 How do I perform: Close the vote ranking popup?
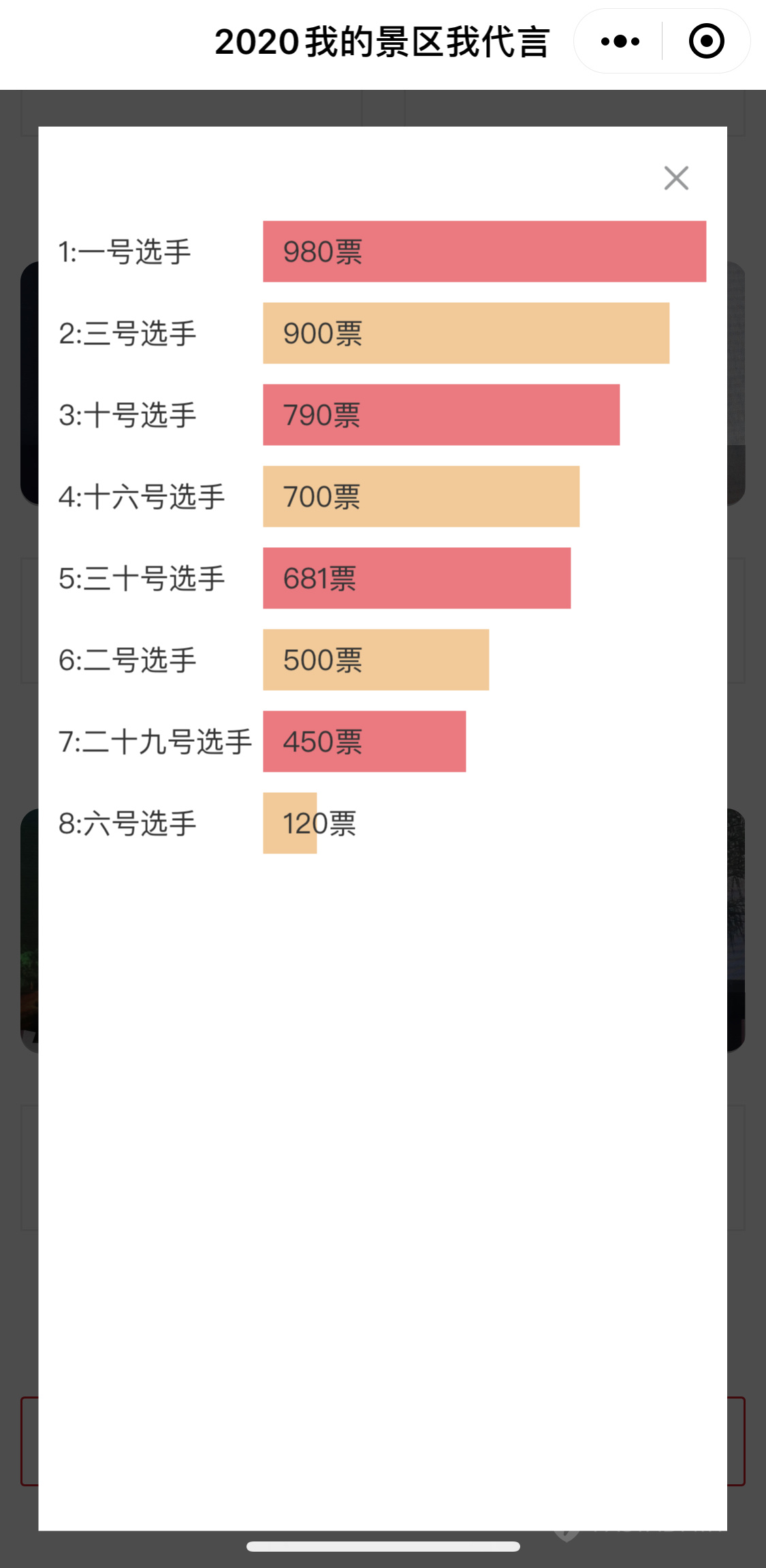tap(676, 178)
